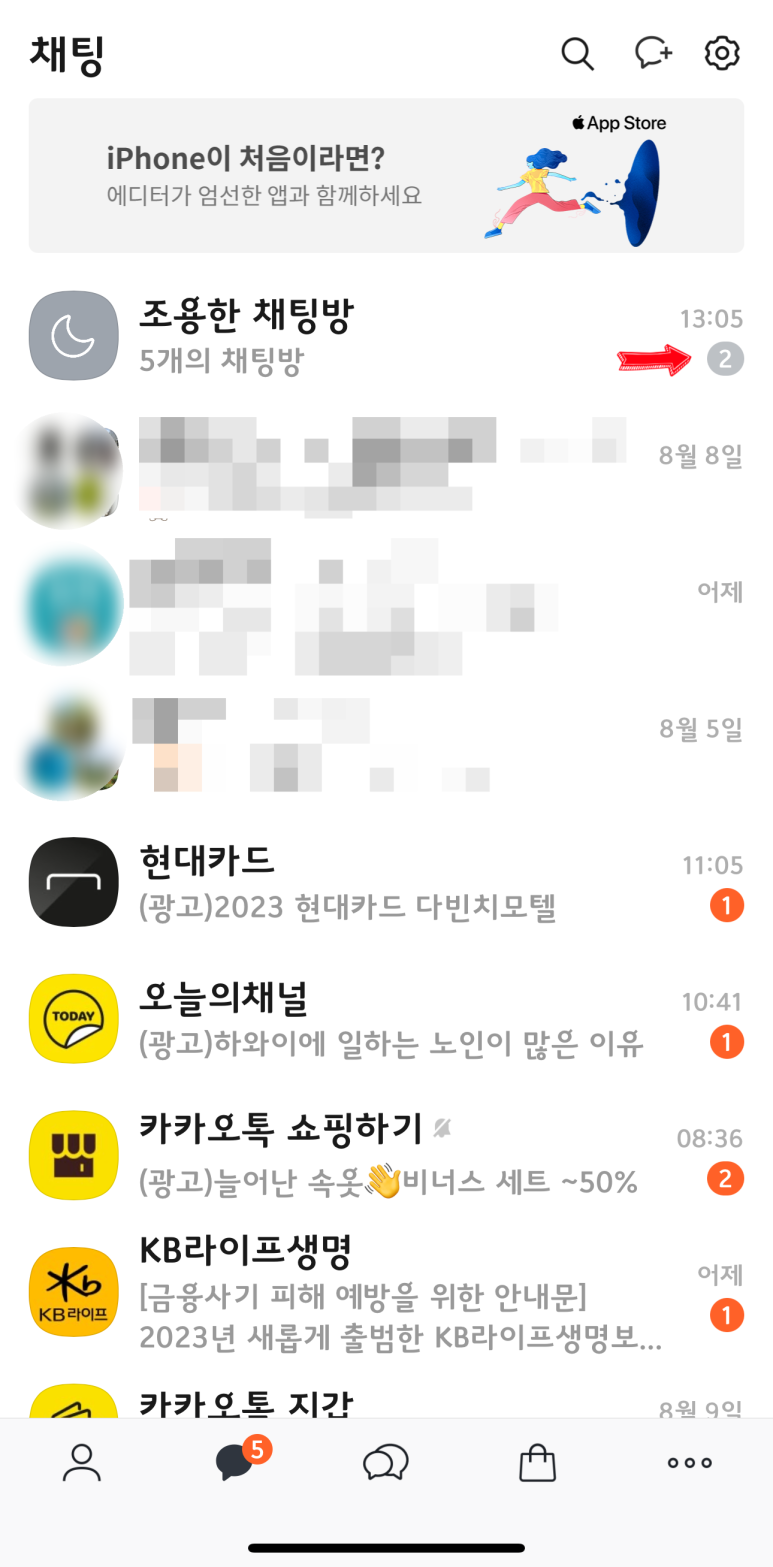
Task: Open the settings gear
Action: 722,53
